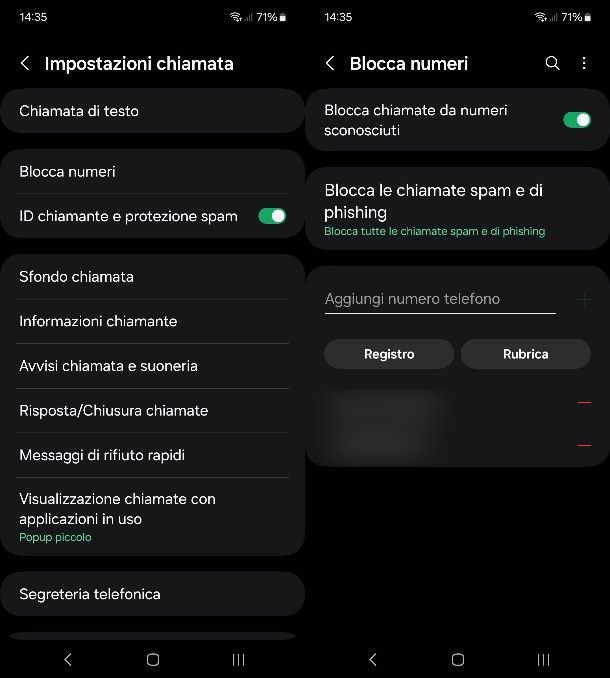Turn off Blocca chiamate da numeri sconosciuti
The width and height of the screenshot is (610, 678).
click(577, 120)
